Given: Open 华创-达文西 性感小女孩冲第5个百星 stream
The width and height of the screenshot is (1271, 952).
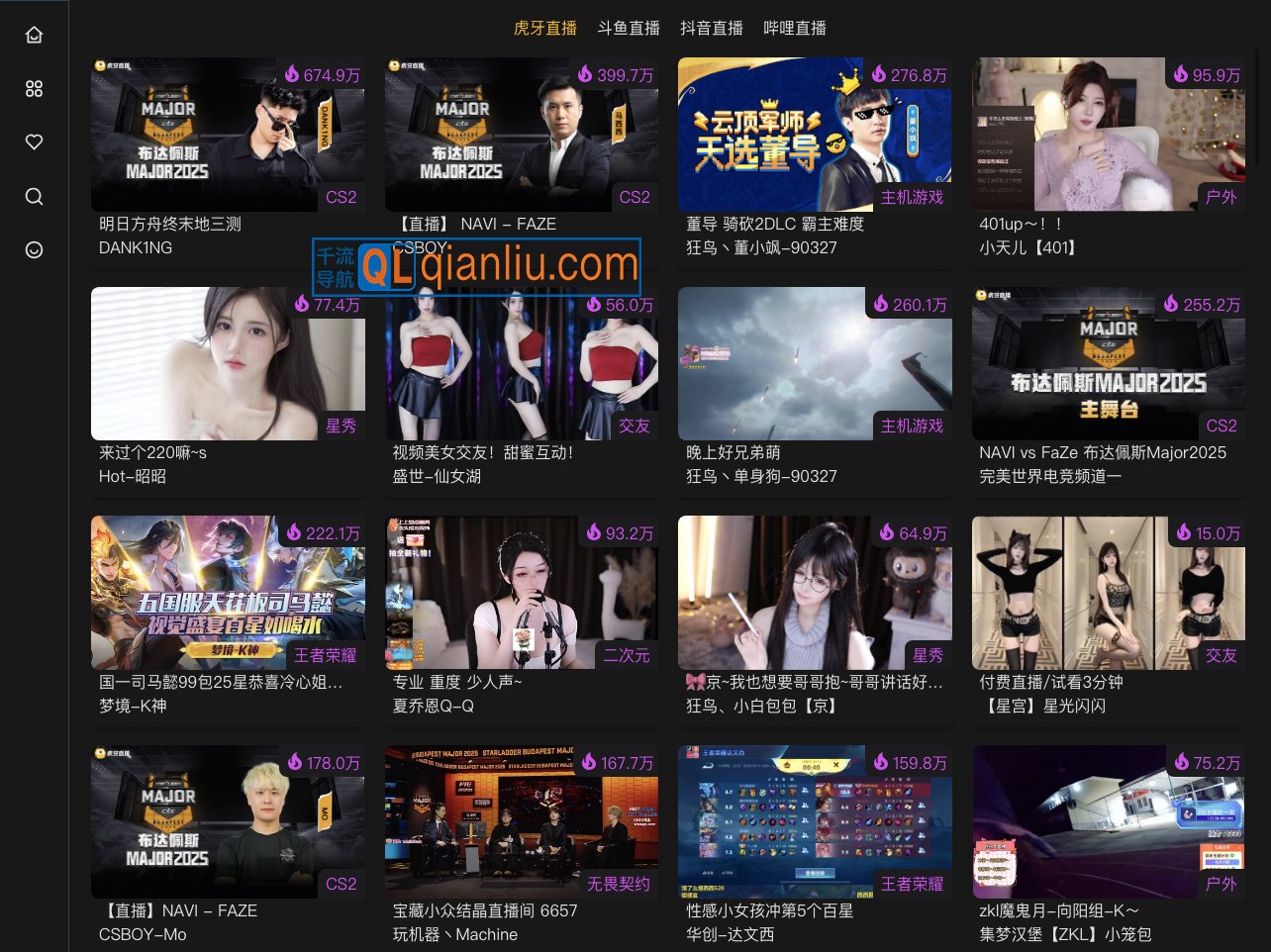Looking at the screenshot, I should click(x=814, y=822).
